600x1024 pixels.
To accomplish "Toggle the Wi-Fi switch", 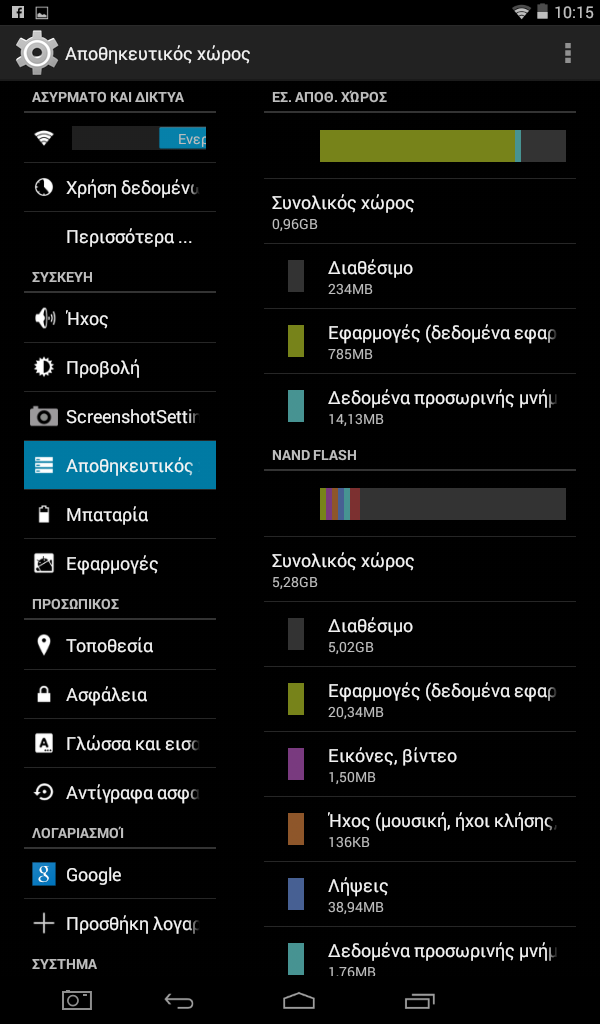I will tap(139, 138).
